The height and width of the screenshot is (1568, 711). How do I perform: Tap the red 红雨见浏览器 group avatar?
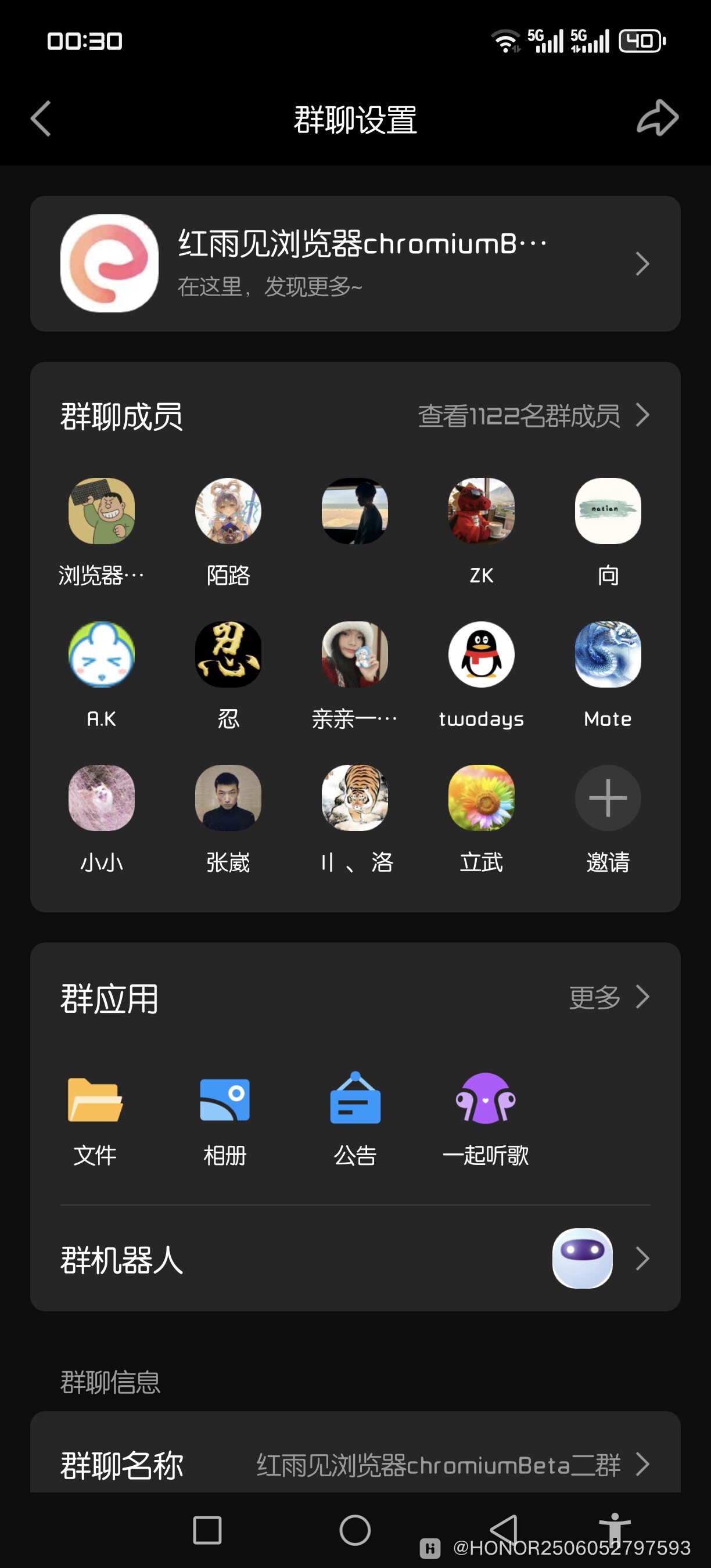[110, 263]
